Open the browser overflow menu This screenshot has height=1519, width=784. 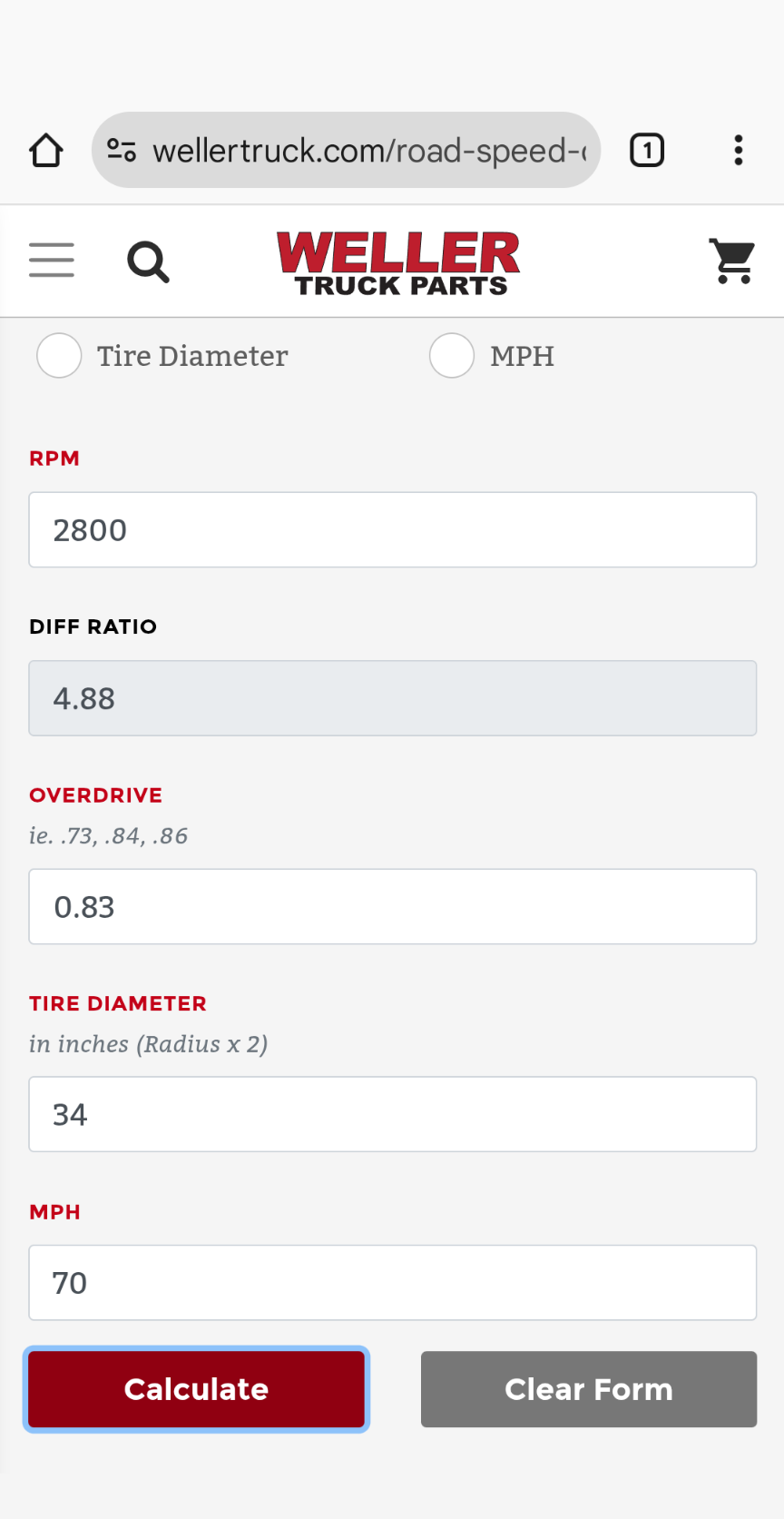tap(739, 151)
